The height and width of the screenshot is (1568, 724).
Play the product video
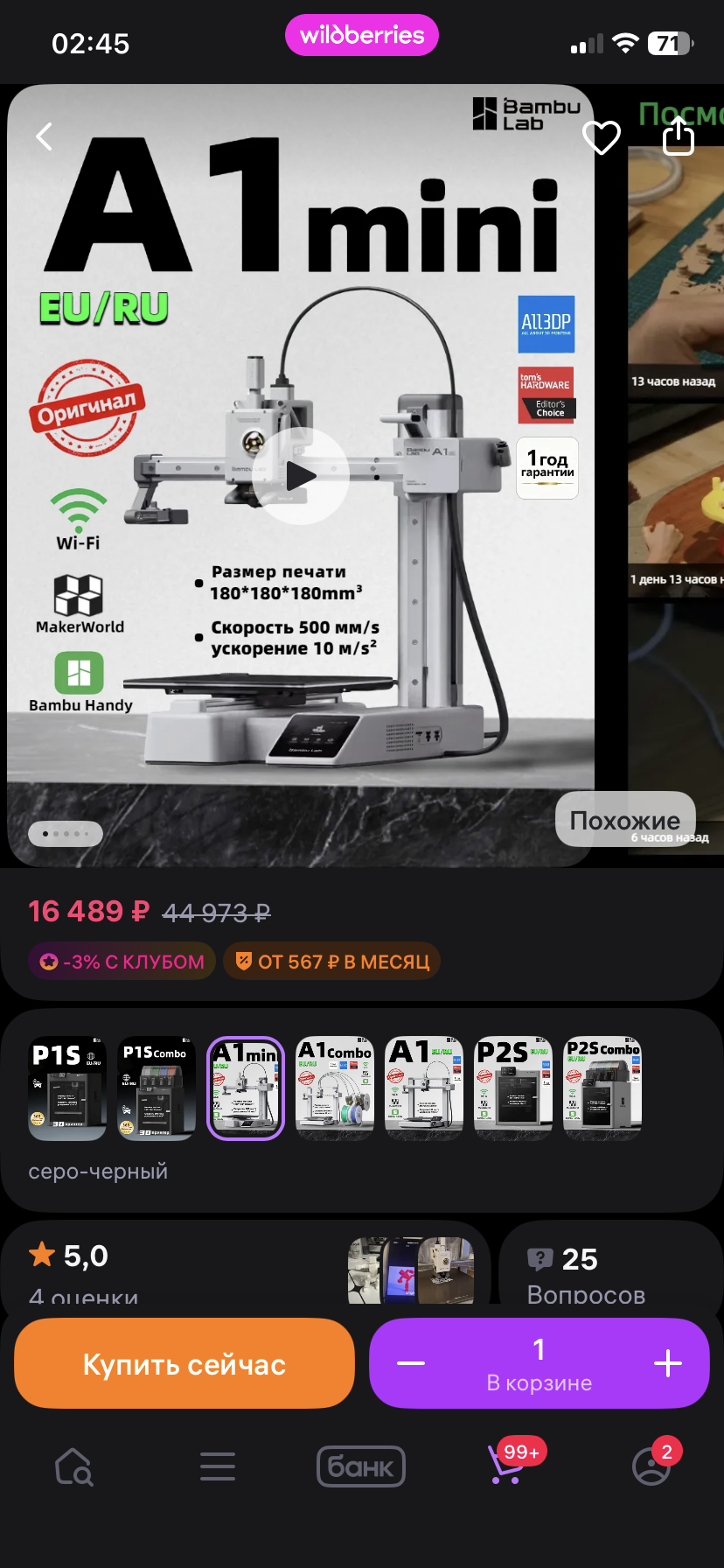(301, 476)
